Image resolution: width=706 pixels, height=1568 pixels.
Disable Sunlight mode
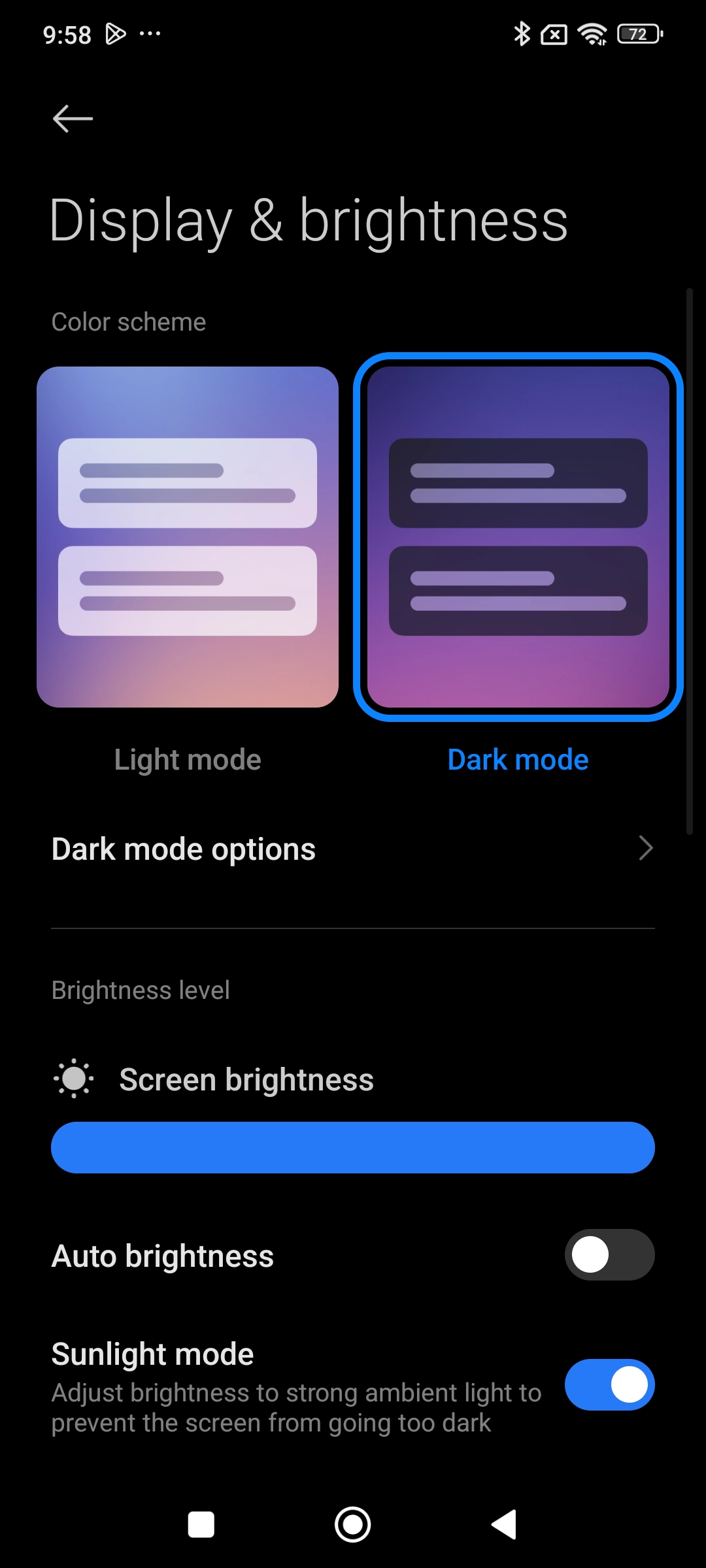click(609, 1384)
